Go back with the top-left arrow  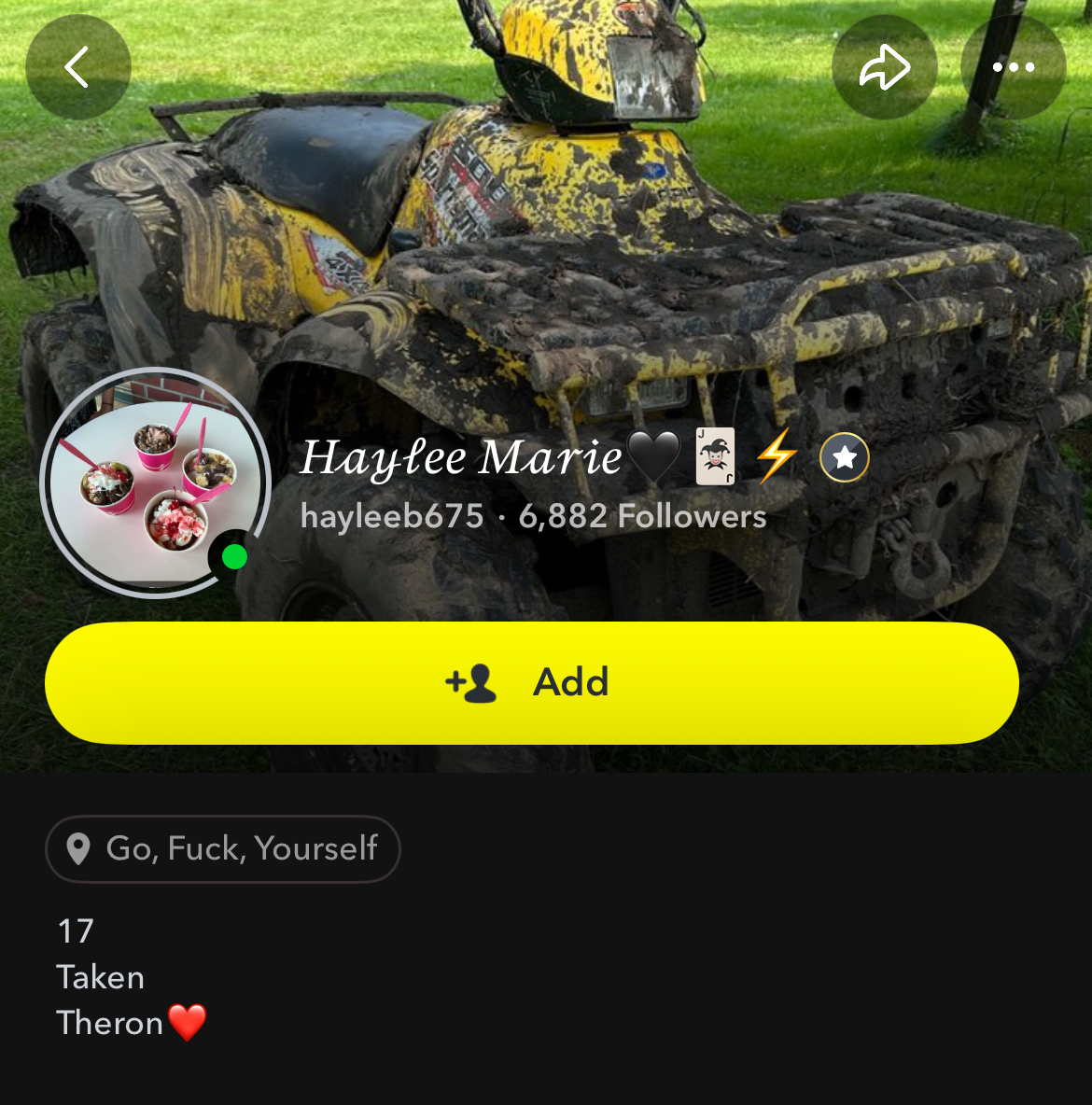[78, 67]
